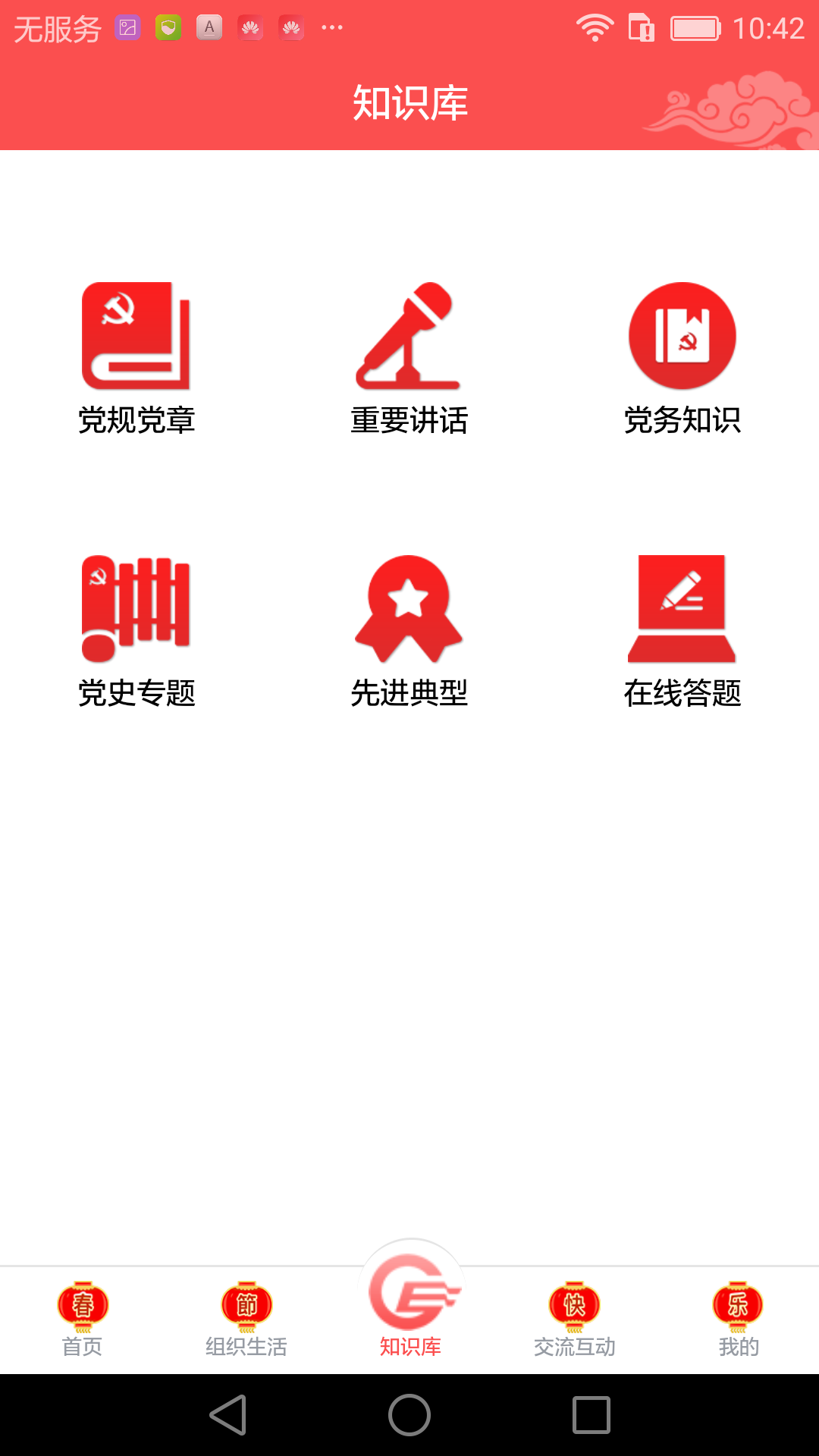
Task: Tap the system back button
Action: (227, 1415)
